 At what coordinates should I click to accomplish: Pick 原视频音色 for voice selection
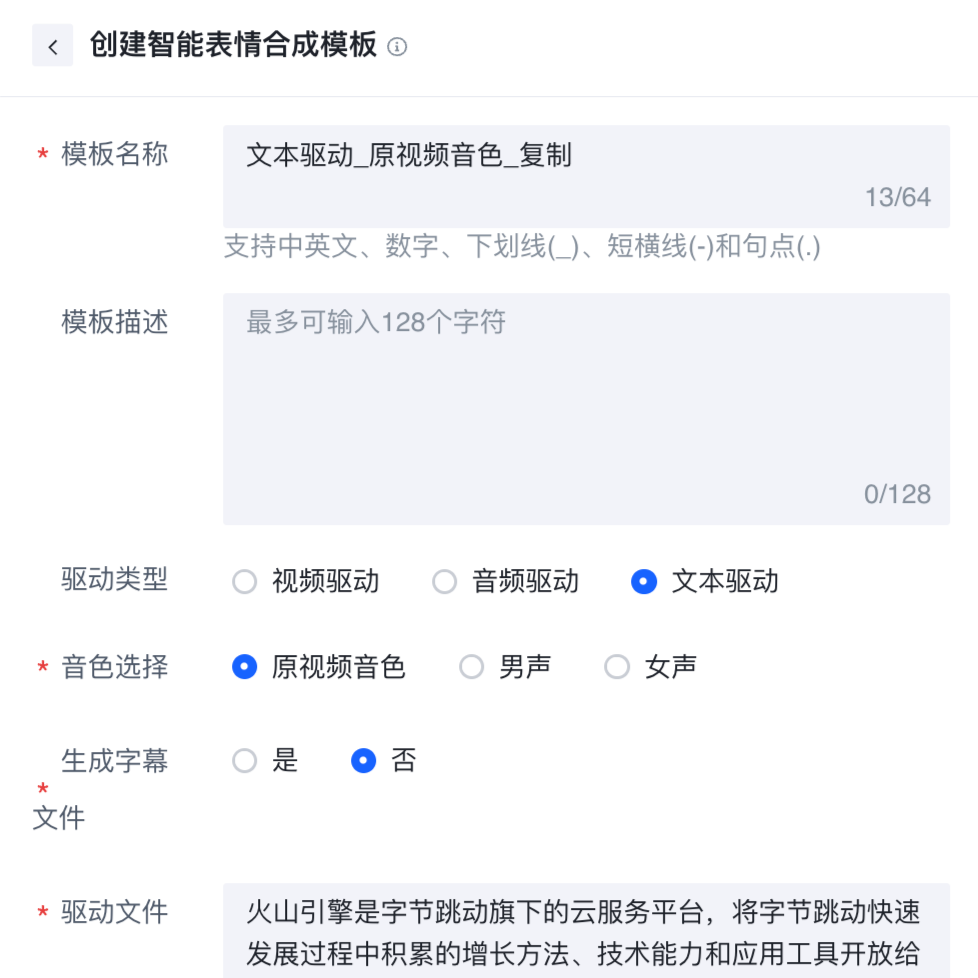pyautogui.click(x=245, y=667)
